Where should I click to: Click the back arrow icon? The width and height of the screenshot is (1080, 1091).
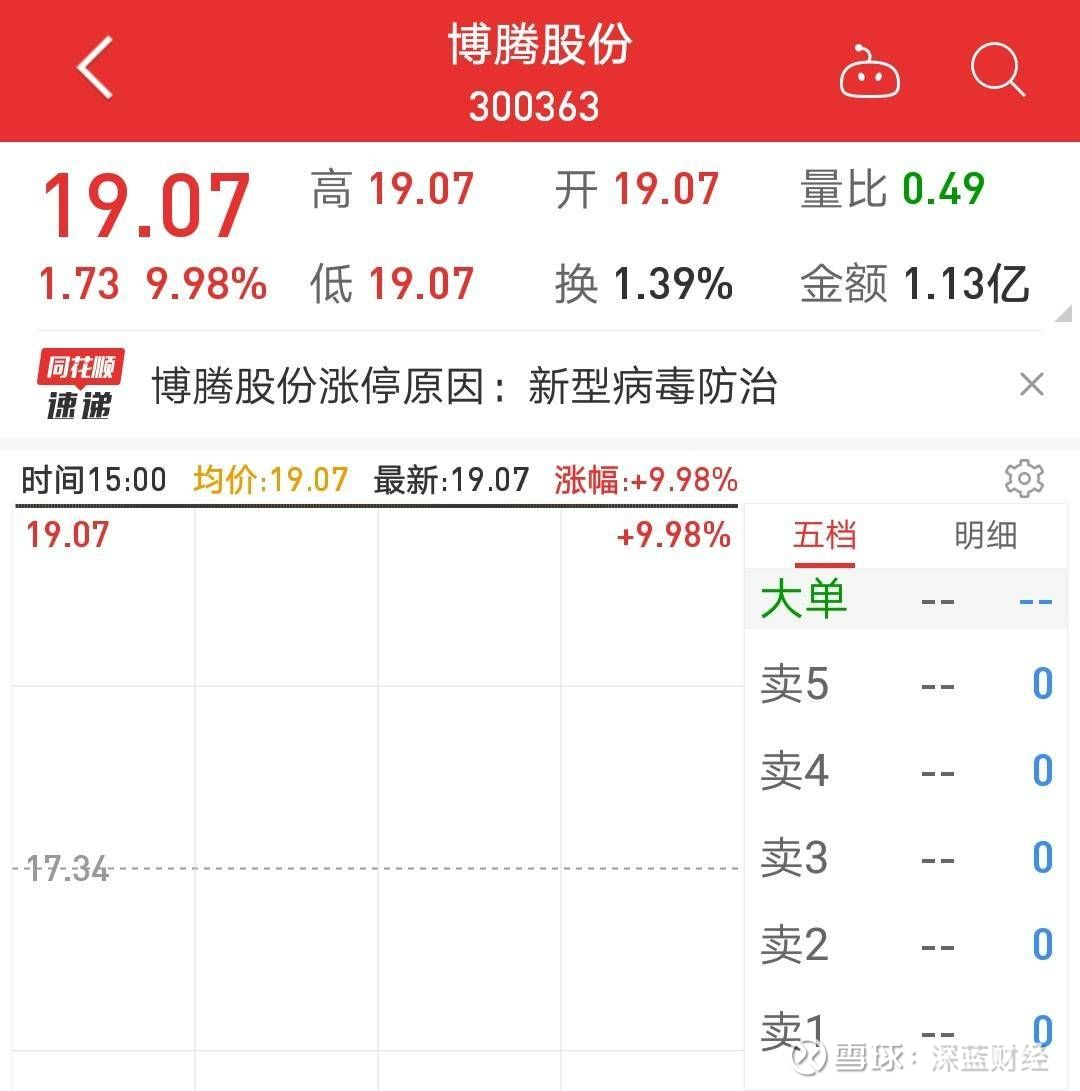pos(95,70)
